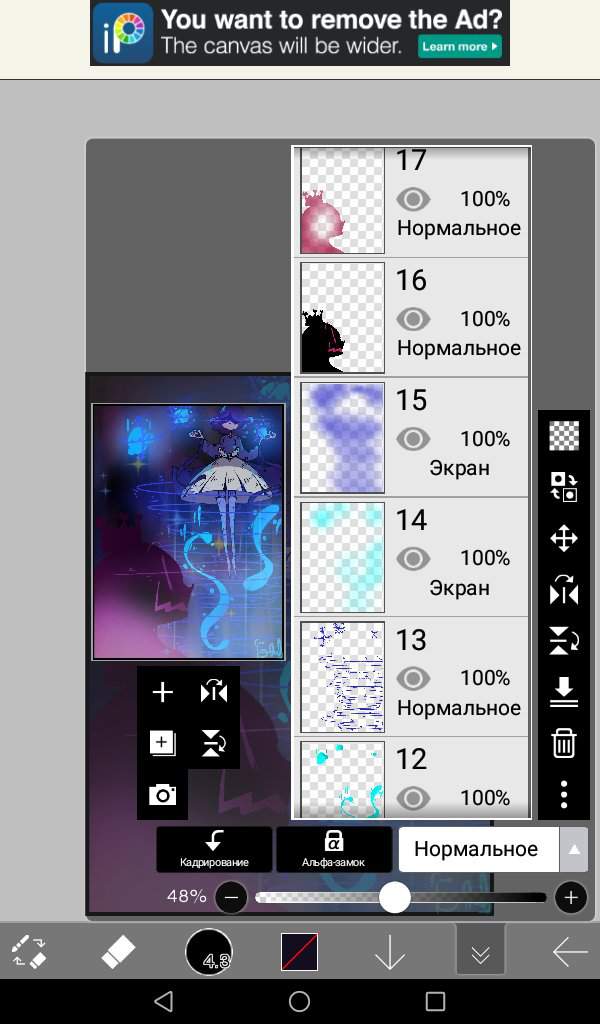
Task: Hide layer 16 with the eye icon
Action: point(413,319)
